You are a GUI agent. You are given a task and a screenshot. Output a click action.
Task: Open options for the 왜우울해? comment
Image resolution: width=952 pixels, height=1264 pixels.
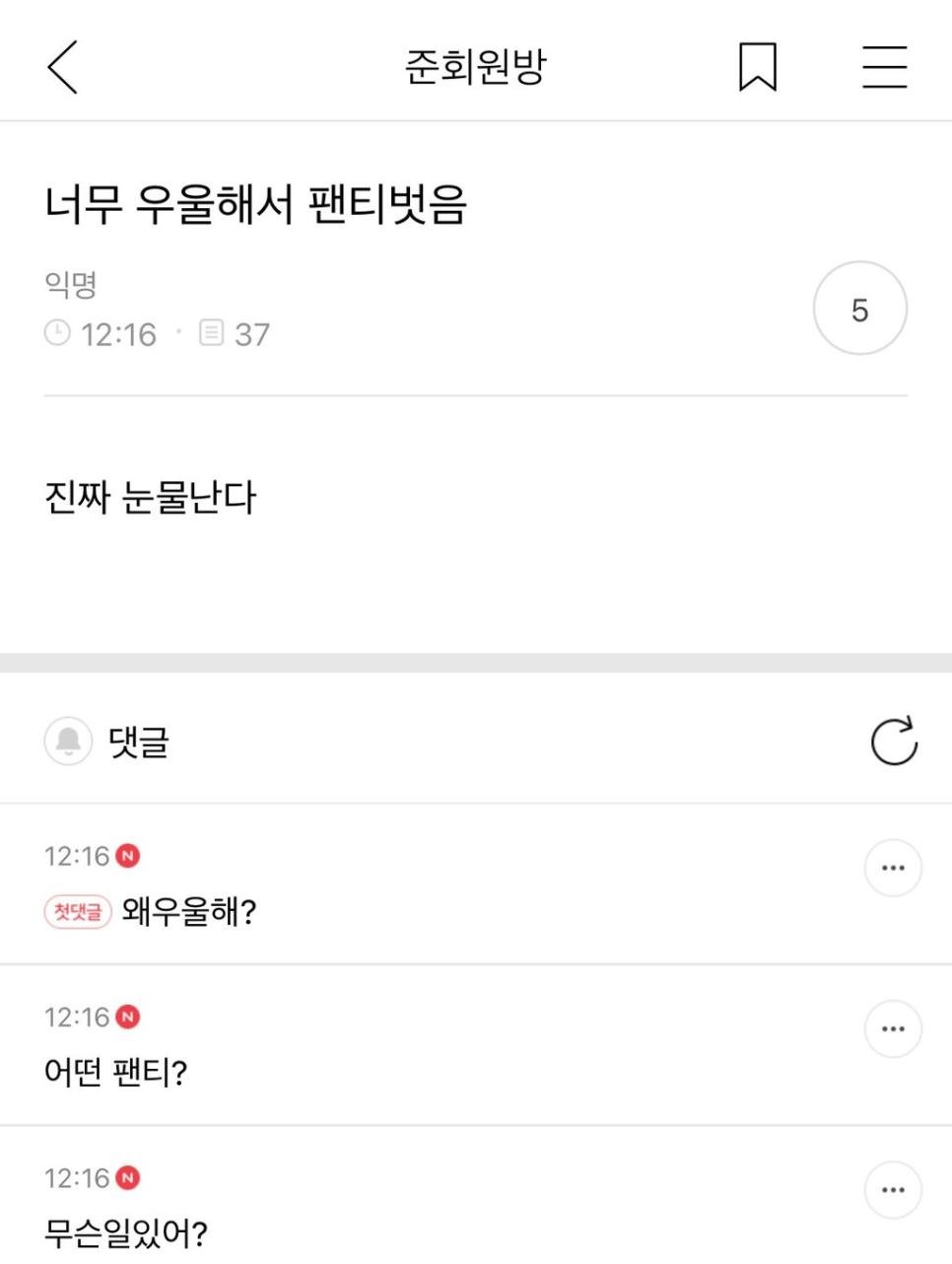click(892, 869)
